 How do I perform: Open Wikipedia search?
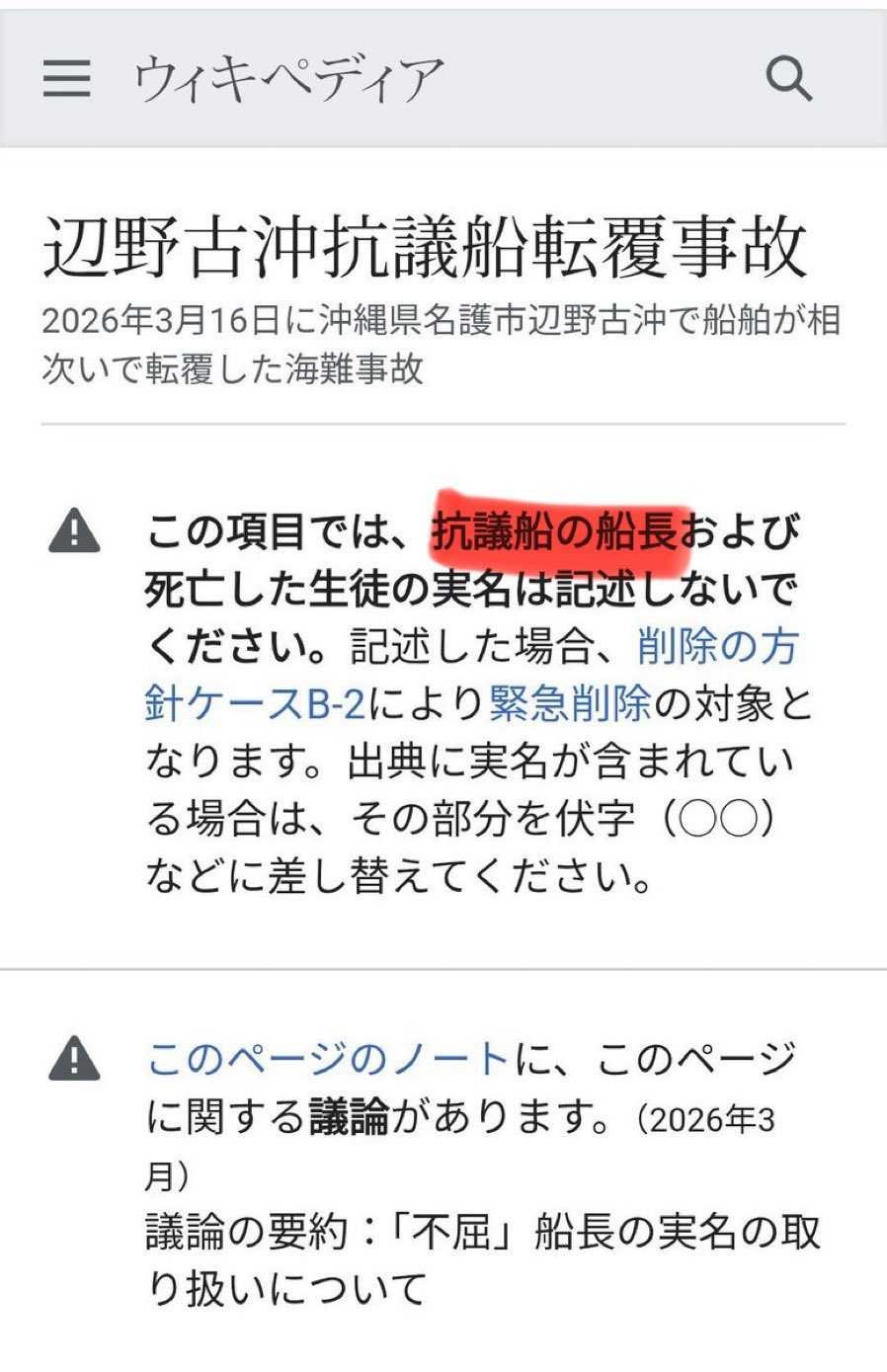point(788,77)
